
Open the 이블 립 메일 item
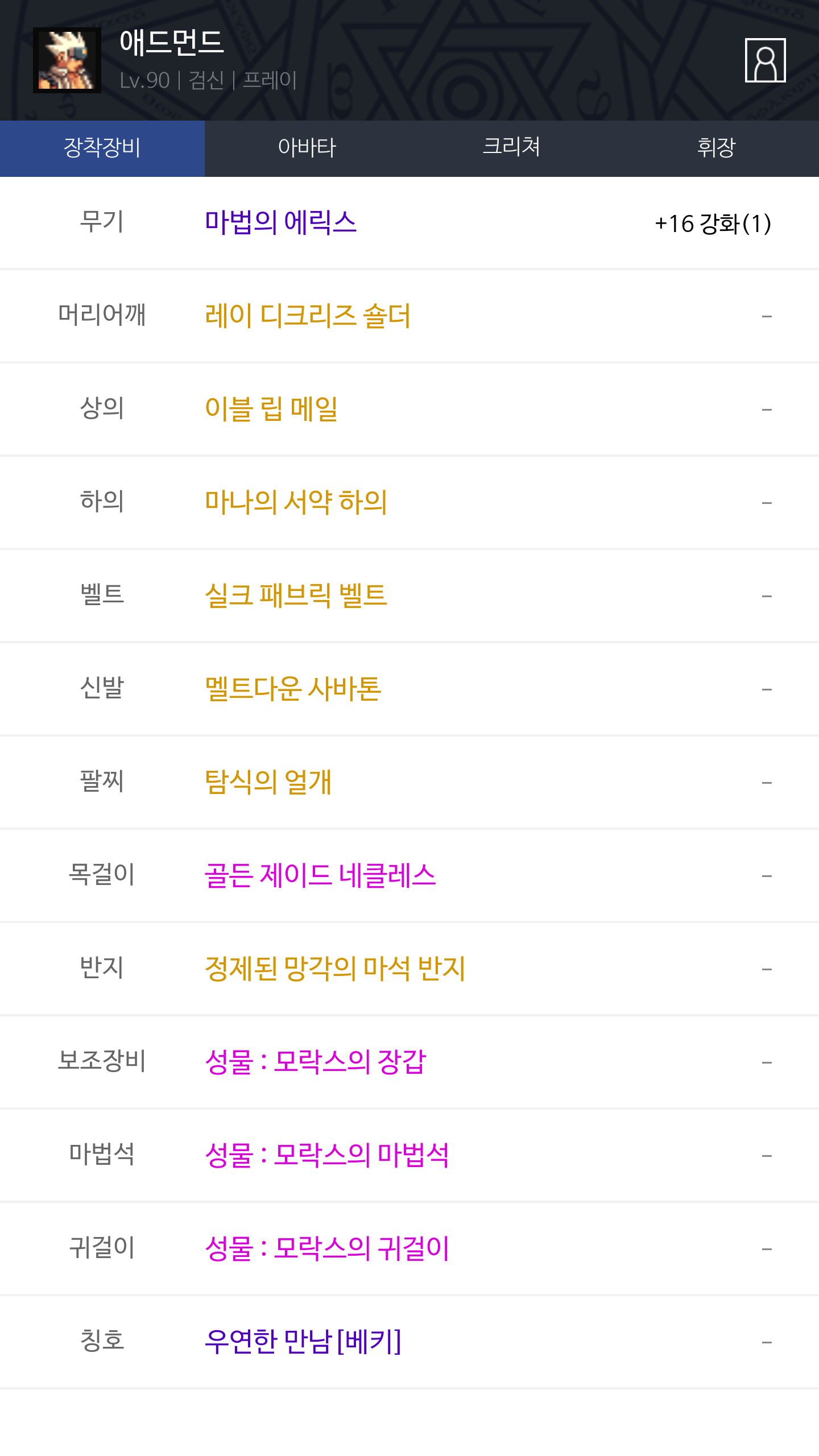point(271,409)
